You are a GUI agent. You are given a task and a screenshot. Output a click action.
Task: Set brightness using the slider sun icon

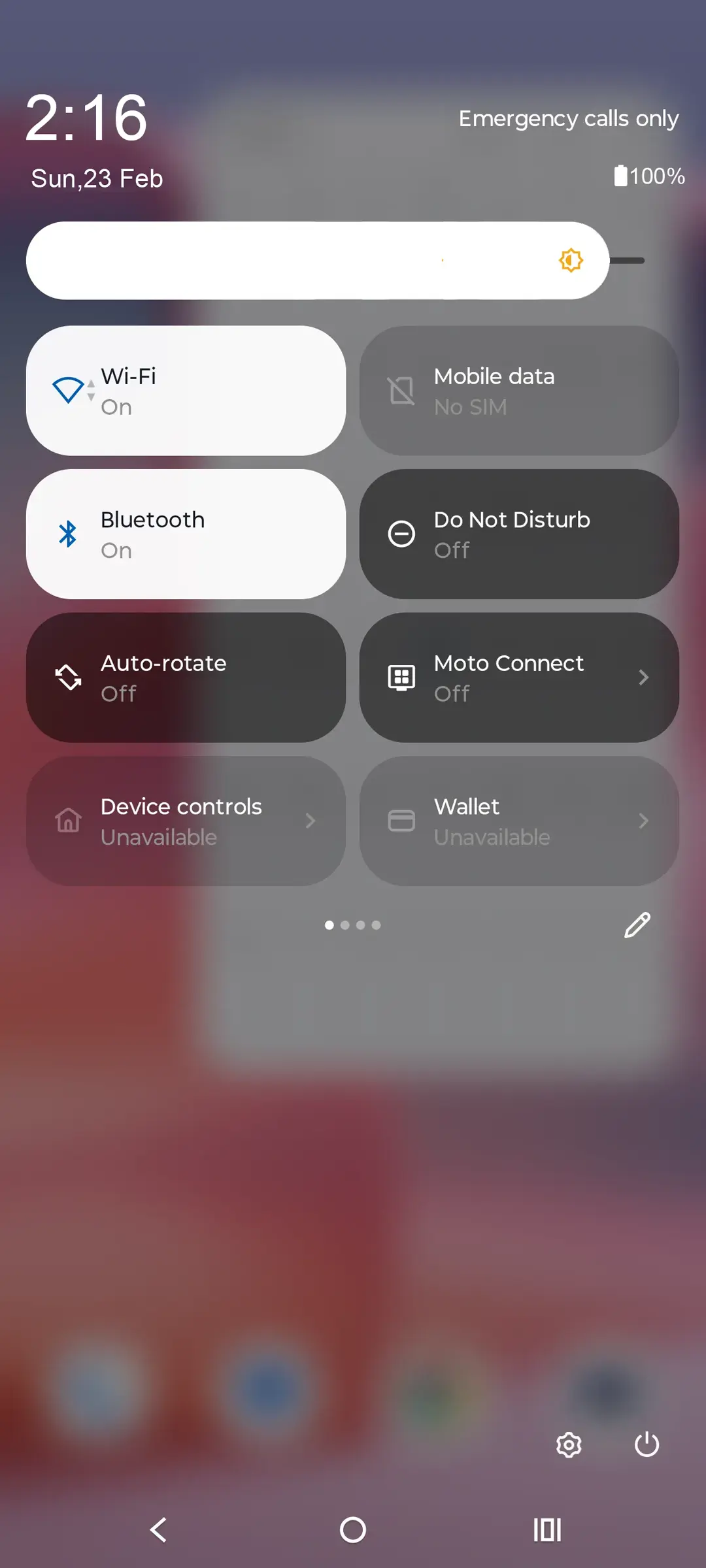pos(571,260)
